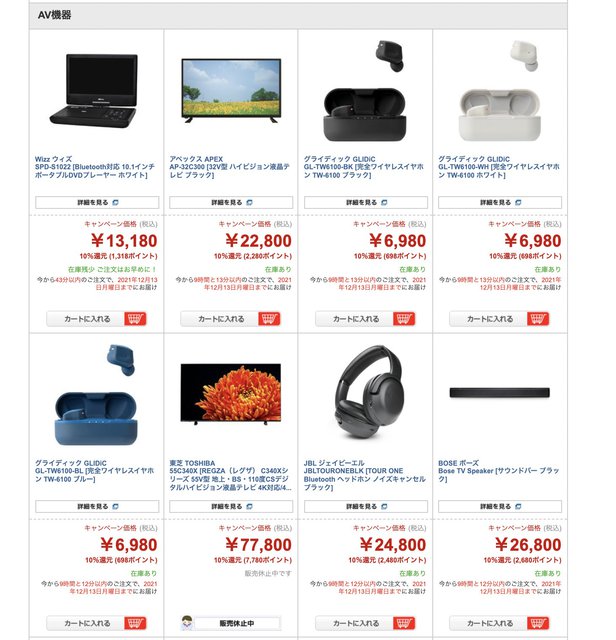Viewport: 616px width, 640px height.
Task: Add Bose TV Speaker to cart
Action: coord(499,623)
